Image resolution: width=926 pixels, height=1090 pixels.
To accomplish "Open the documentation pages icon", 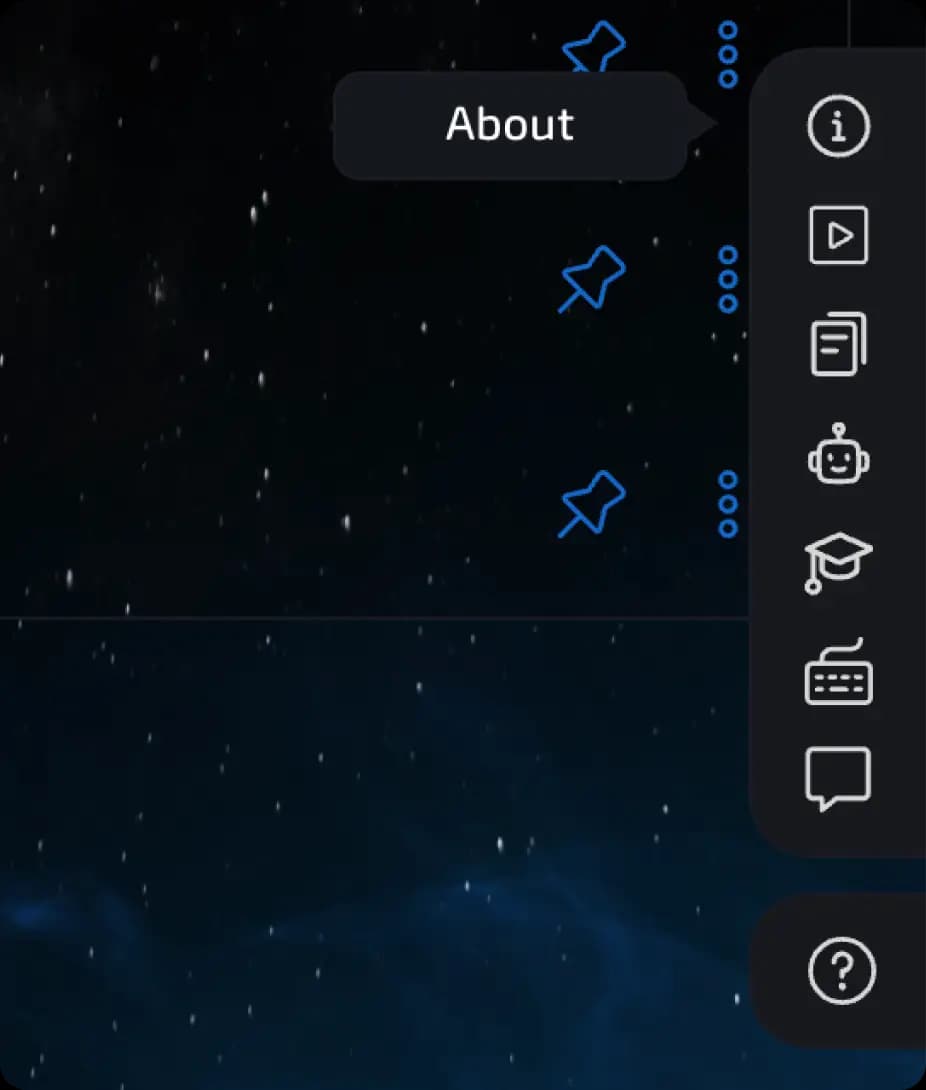I will [838, 345].
